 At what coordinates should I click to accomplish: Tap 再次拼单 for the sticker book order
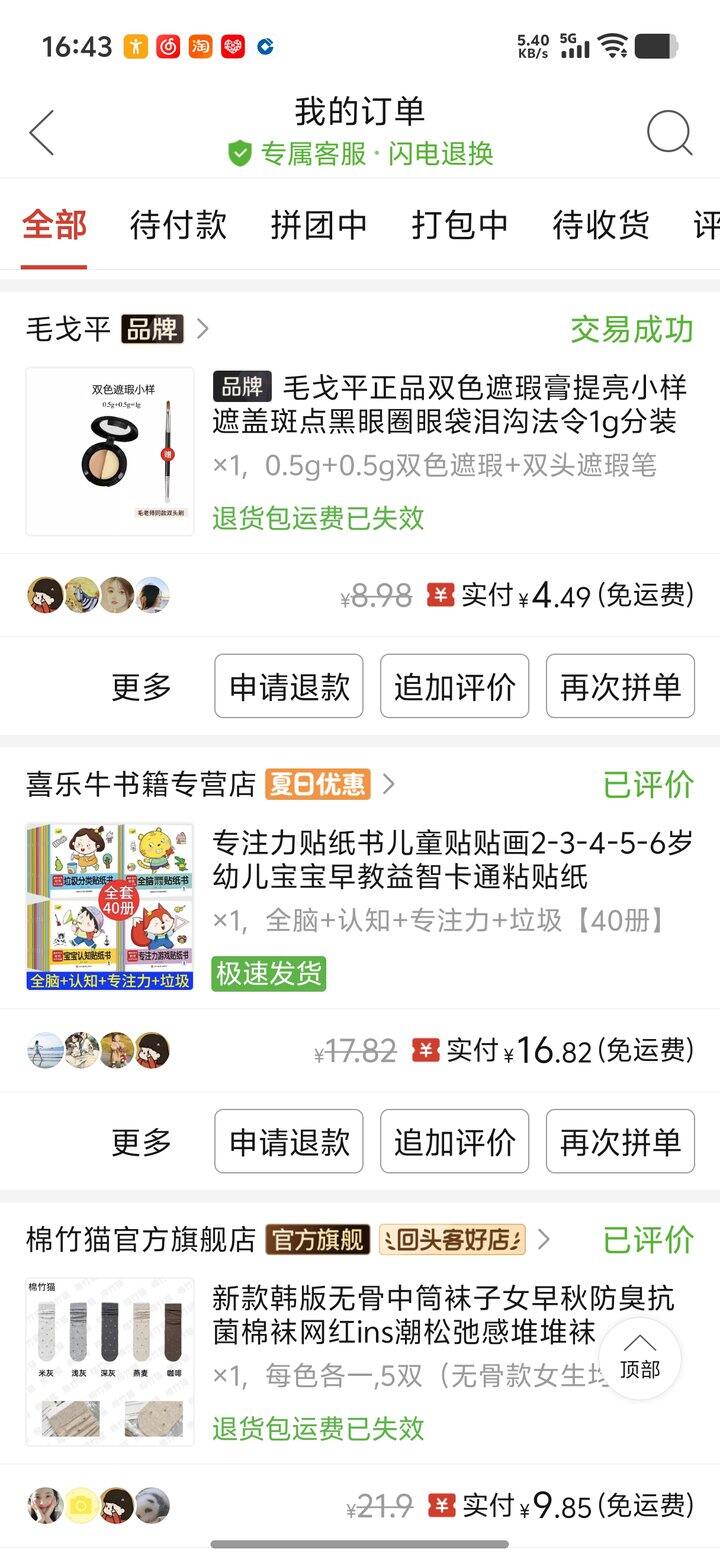pos(620,1142)
